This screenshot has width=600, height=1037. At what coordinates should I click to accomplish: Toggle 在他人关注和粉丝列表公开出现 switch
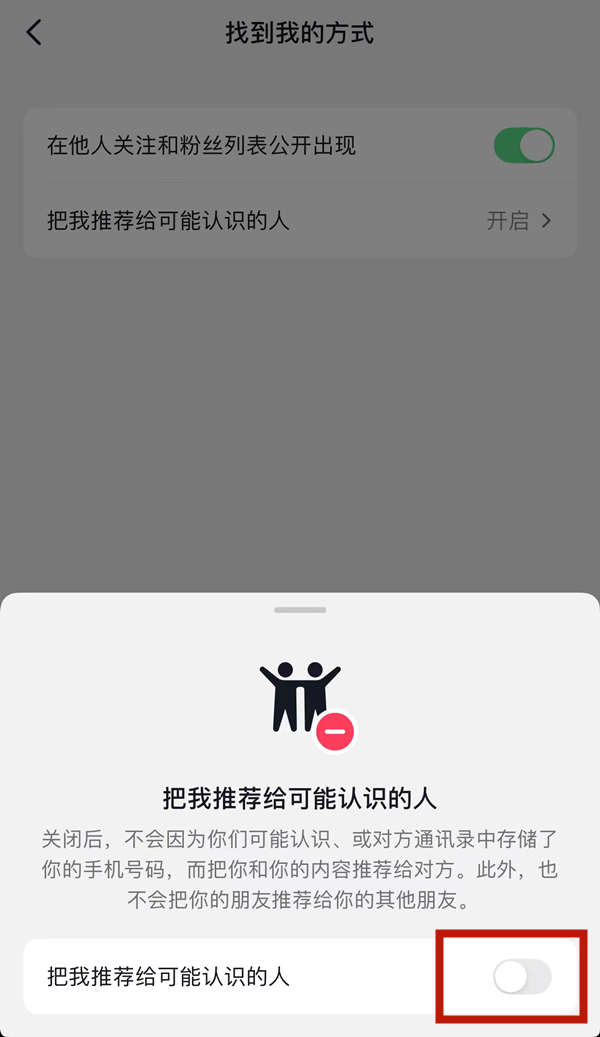[524, 145]
